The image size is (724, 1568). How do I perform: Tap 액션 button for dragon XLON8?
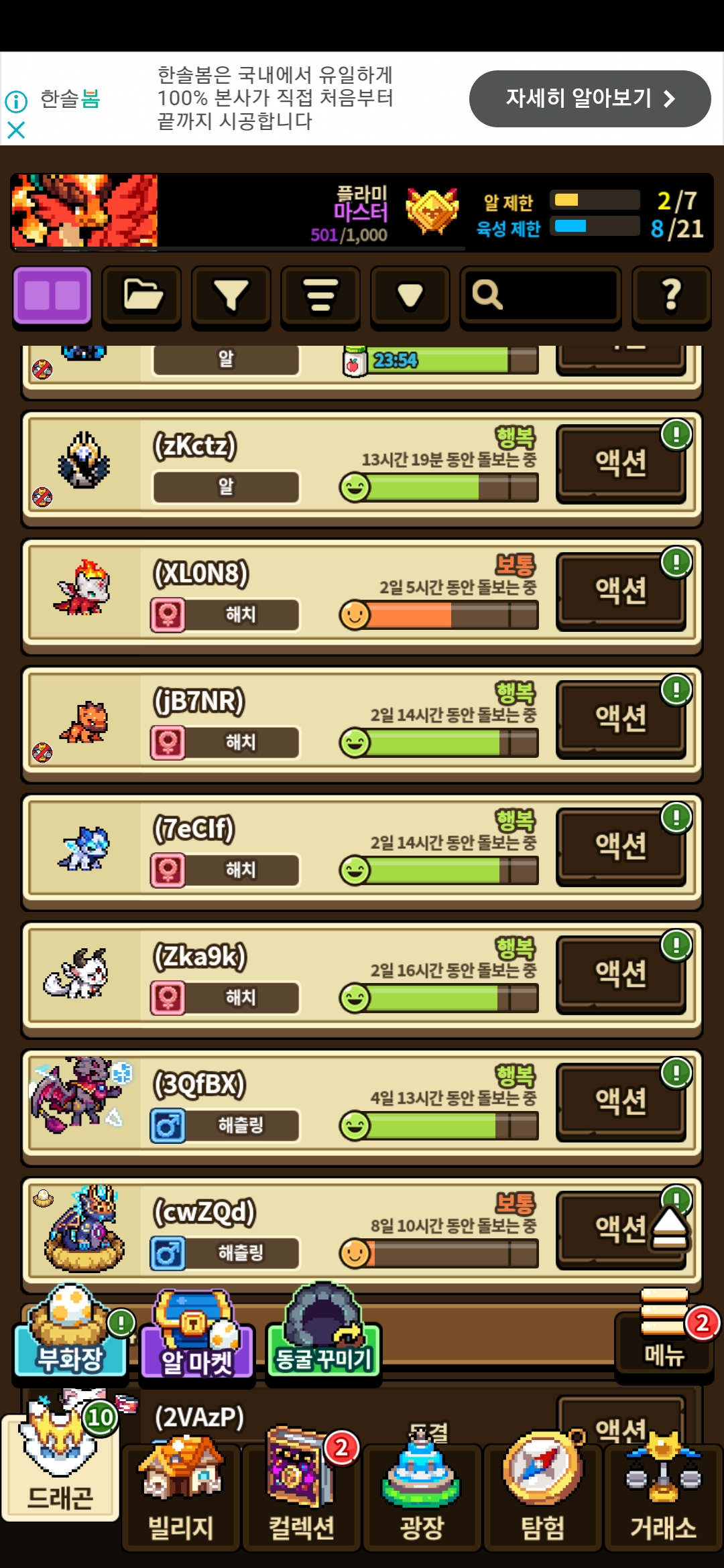pos(621,590)
